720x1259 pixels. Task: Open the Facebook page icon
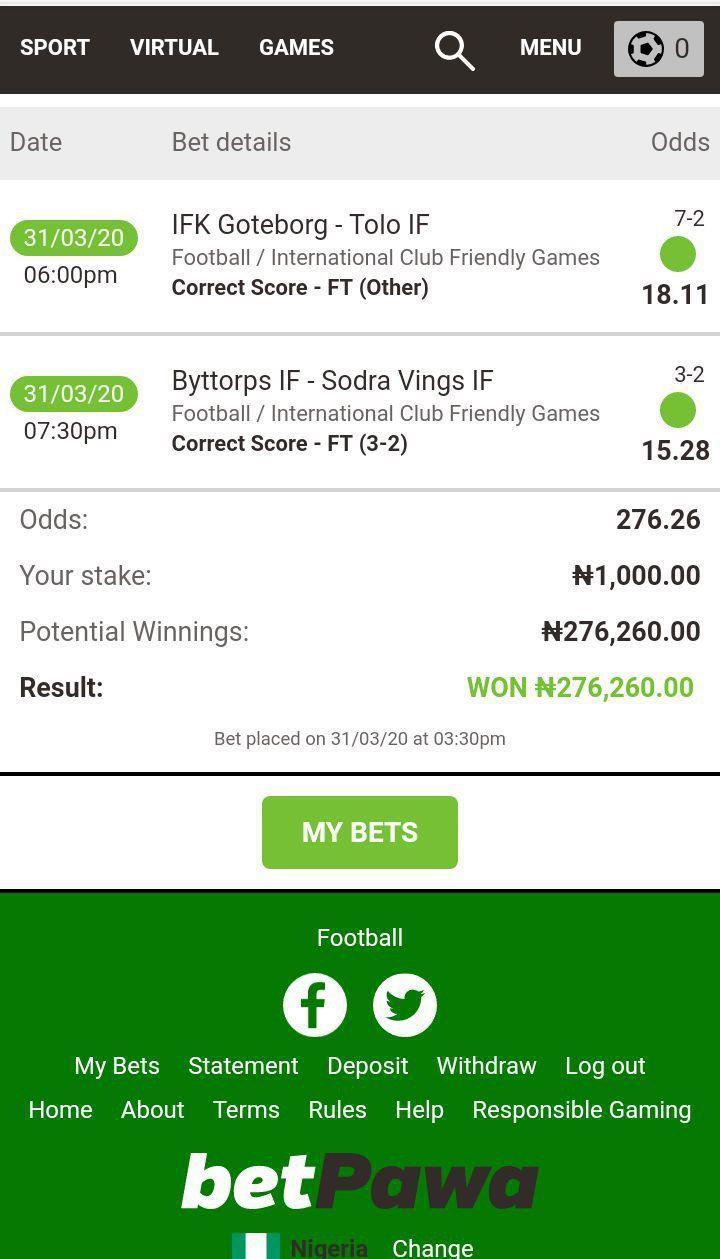pyautogui.click(x=315, y=1005)
